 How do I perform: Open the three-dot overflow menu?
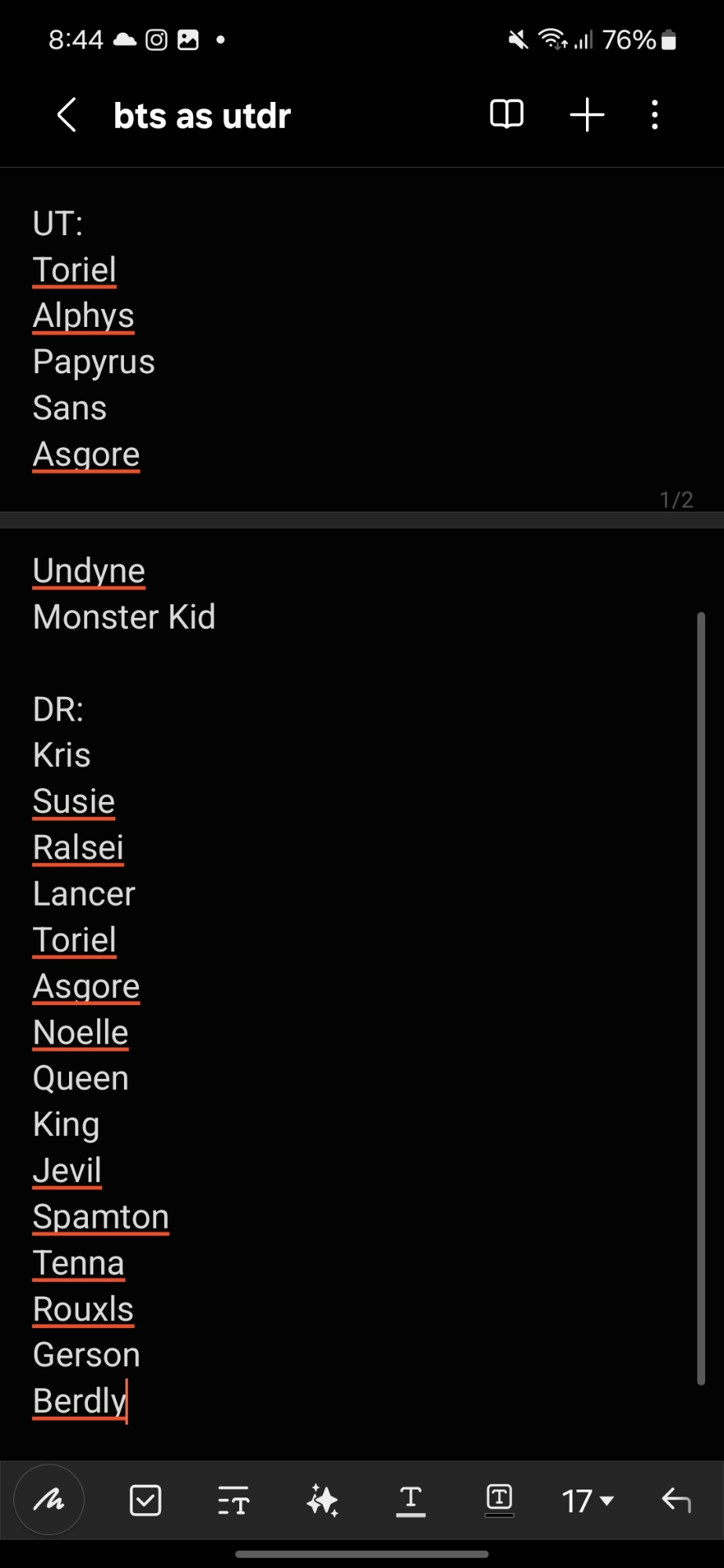tap(655, 115)
